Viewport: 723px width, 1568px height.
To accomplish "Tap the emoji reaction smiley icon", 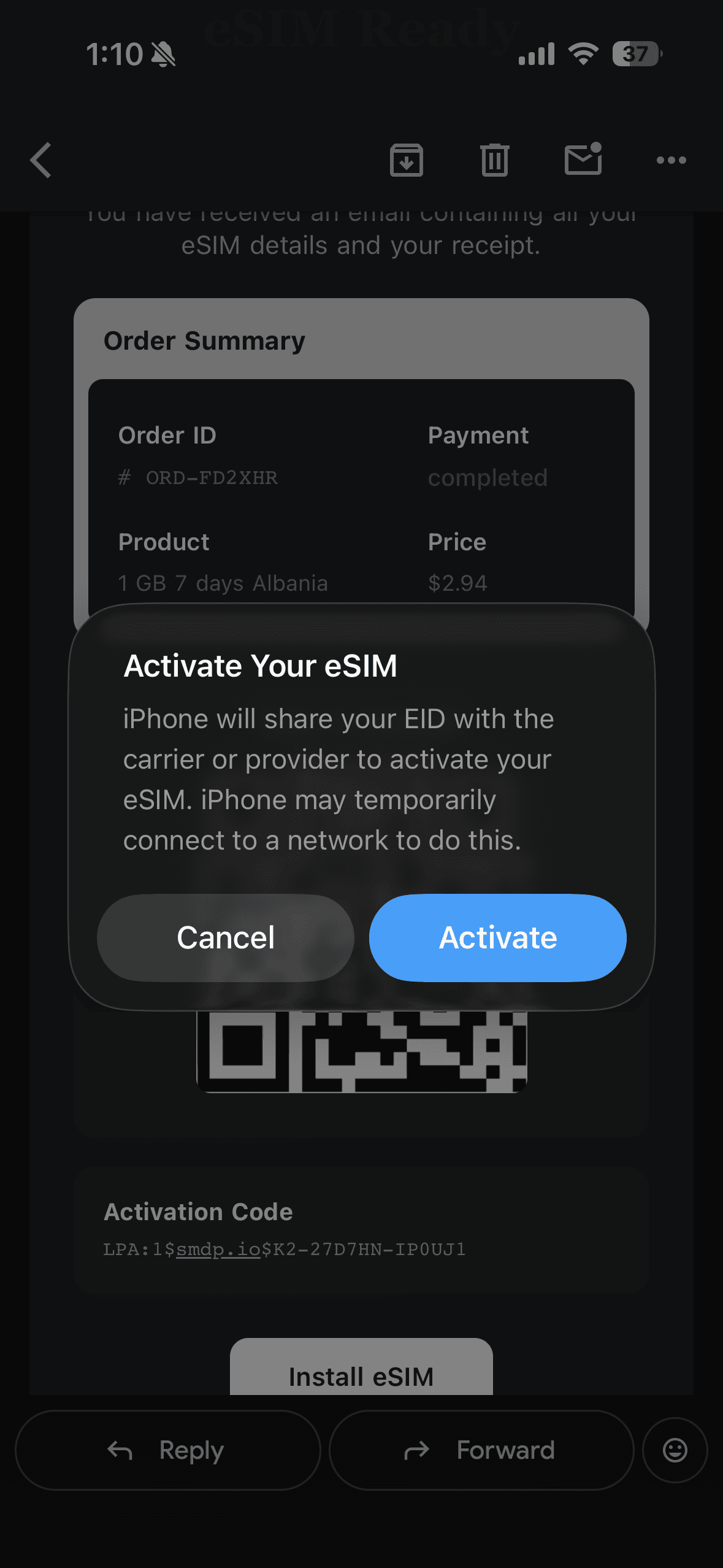I will click(x=673, y=1451).
